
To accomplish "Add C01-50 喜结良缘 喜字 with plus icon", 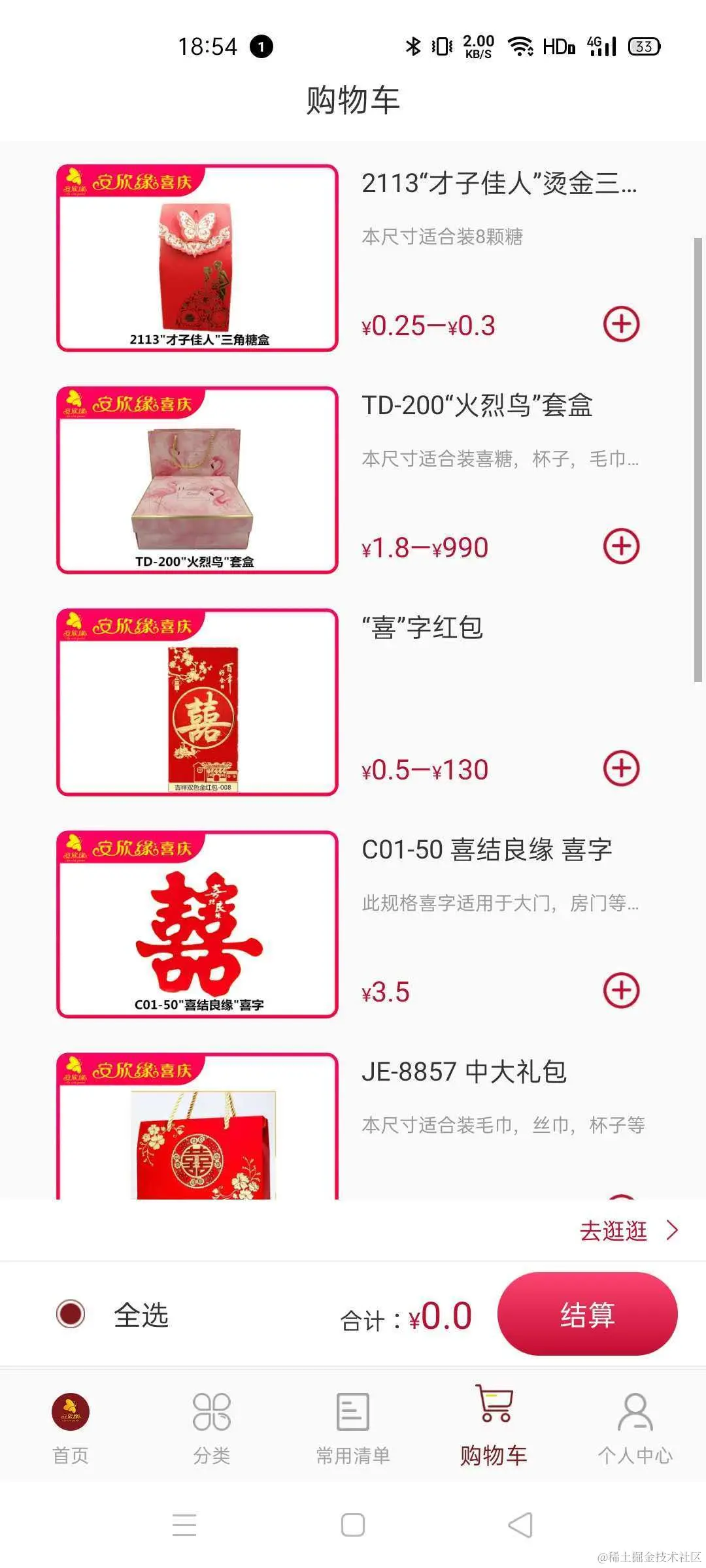I will pyautogui.click(x=620, y=990).
